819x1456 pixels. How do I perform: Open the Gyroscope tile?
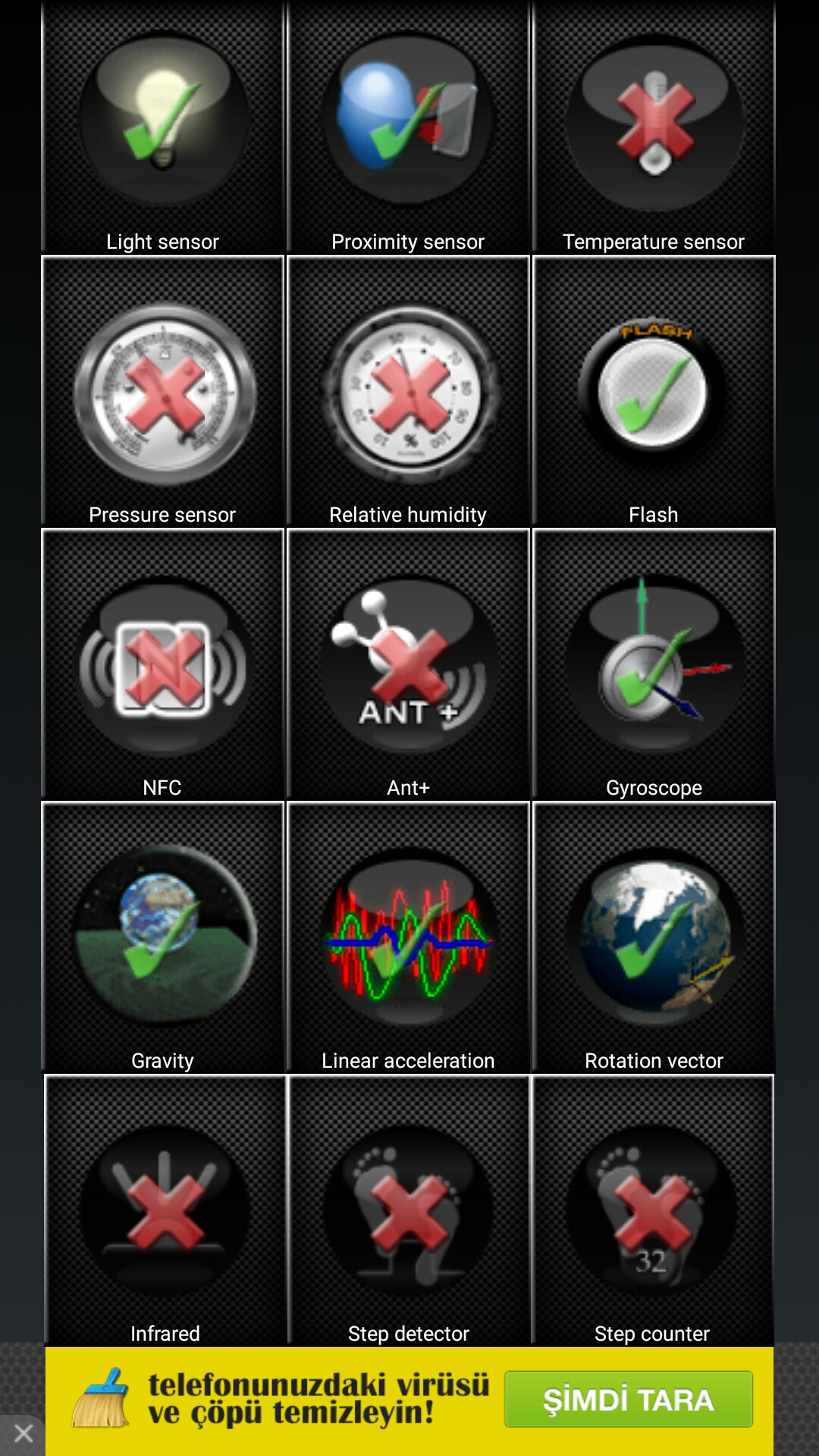(654, 666)
